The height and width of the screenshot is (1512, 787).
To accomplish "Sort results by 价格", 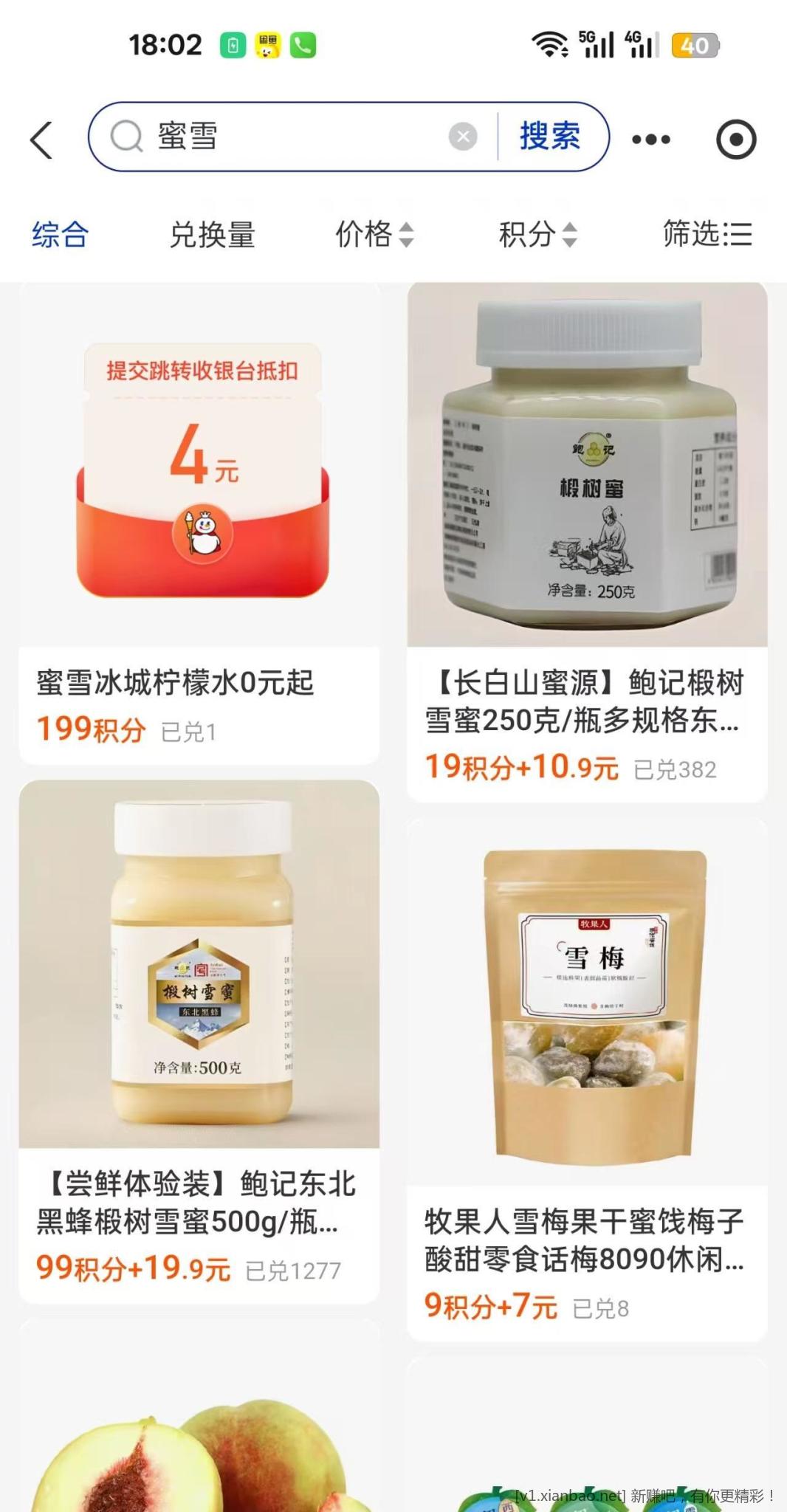I will pos(374,235).
